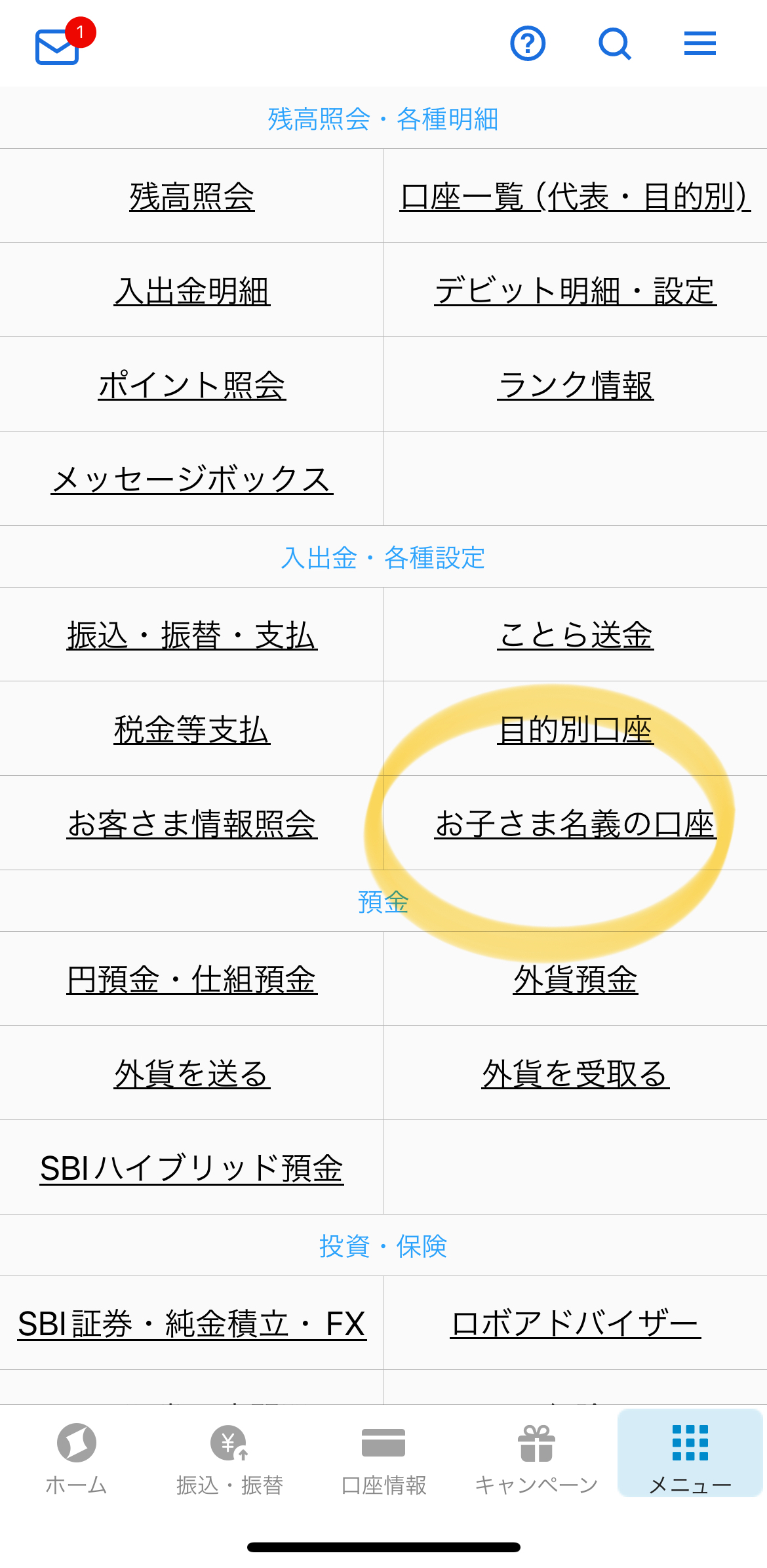Open 残高照会 balance inquiry link
Image resolution: width=767 pixels, height=1568 pixels.
pos(191,196)
